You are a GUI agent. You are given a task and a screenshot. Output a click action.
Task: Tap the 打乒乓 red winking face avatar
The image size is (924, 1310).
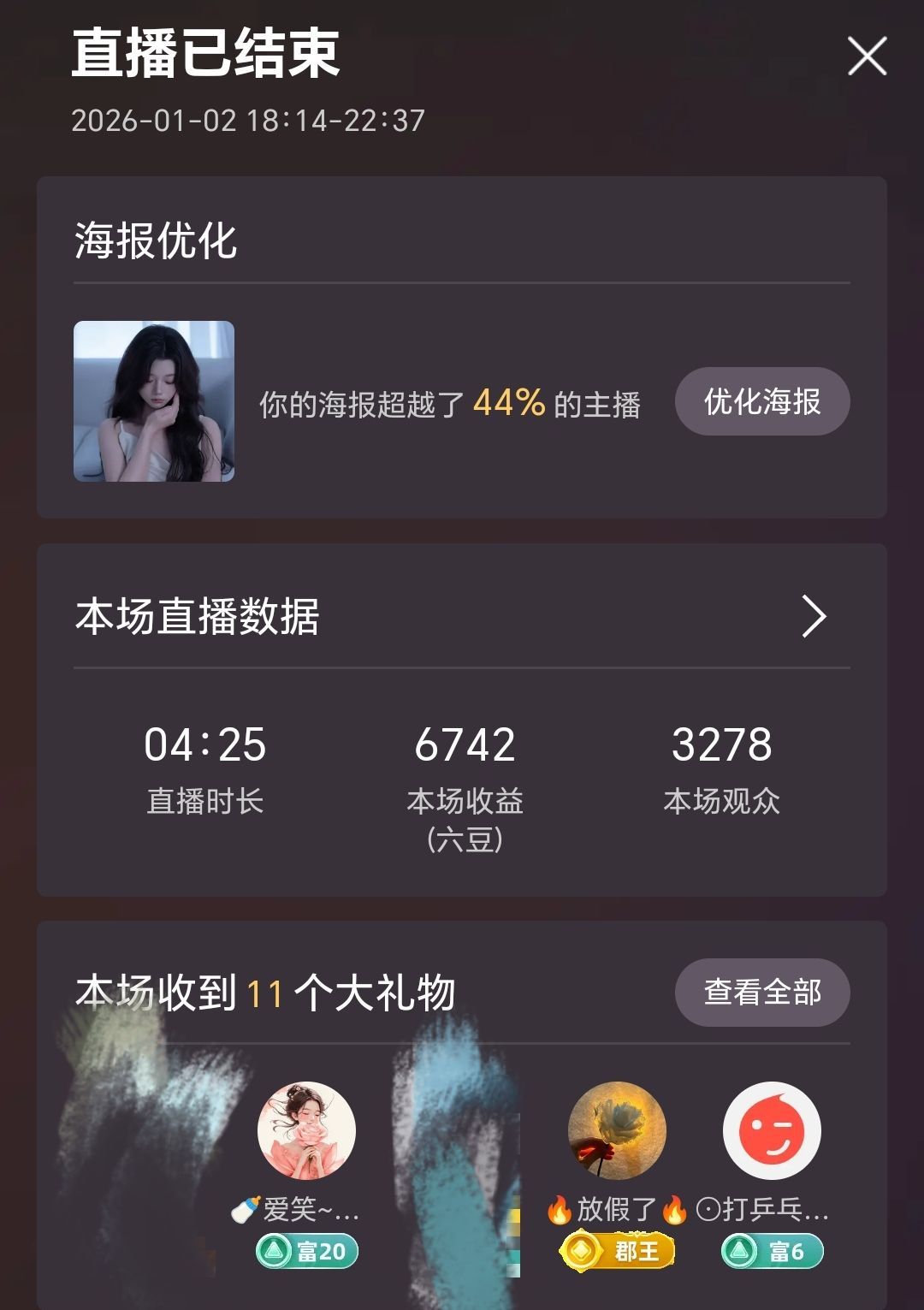pyautogui.click(x=773, y=1129)
